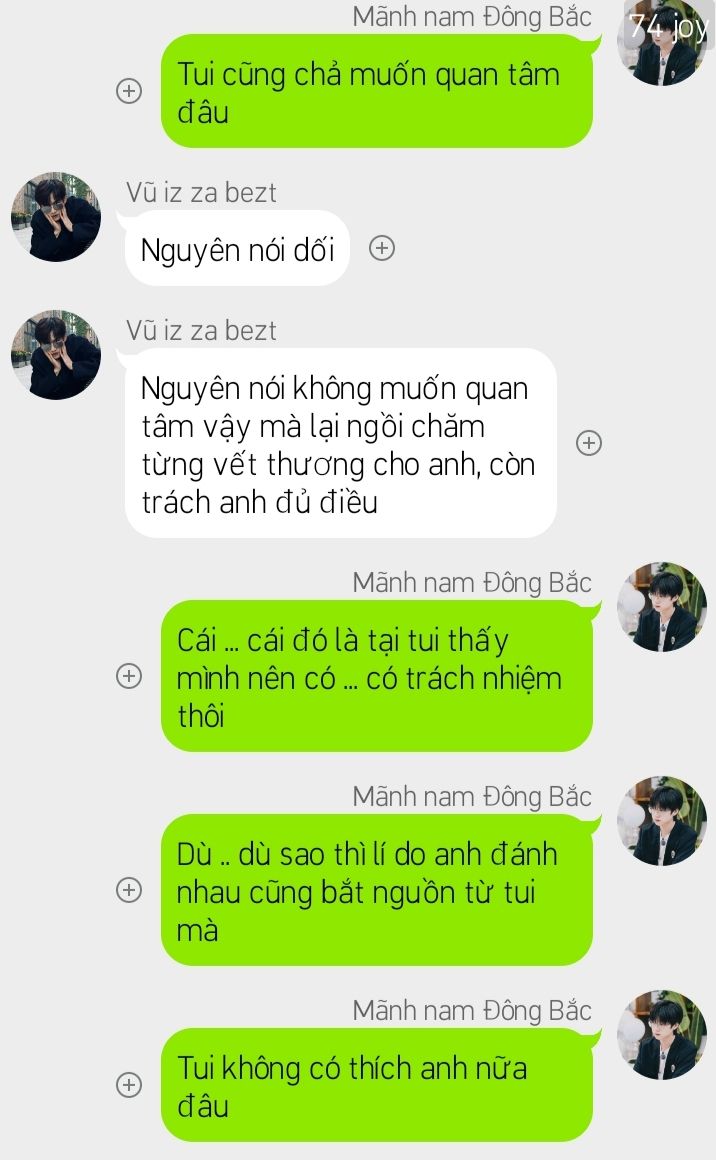Tap Mãnh nam Đông Bắc's avatar beside "Cái ... cái đó"
This screenshot has height=1160, width=716.
661,607
